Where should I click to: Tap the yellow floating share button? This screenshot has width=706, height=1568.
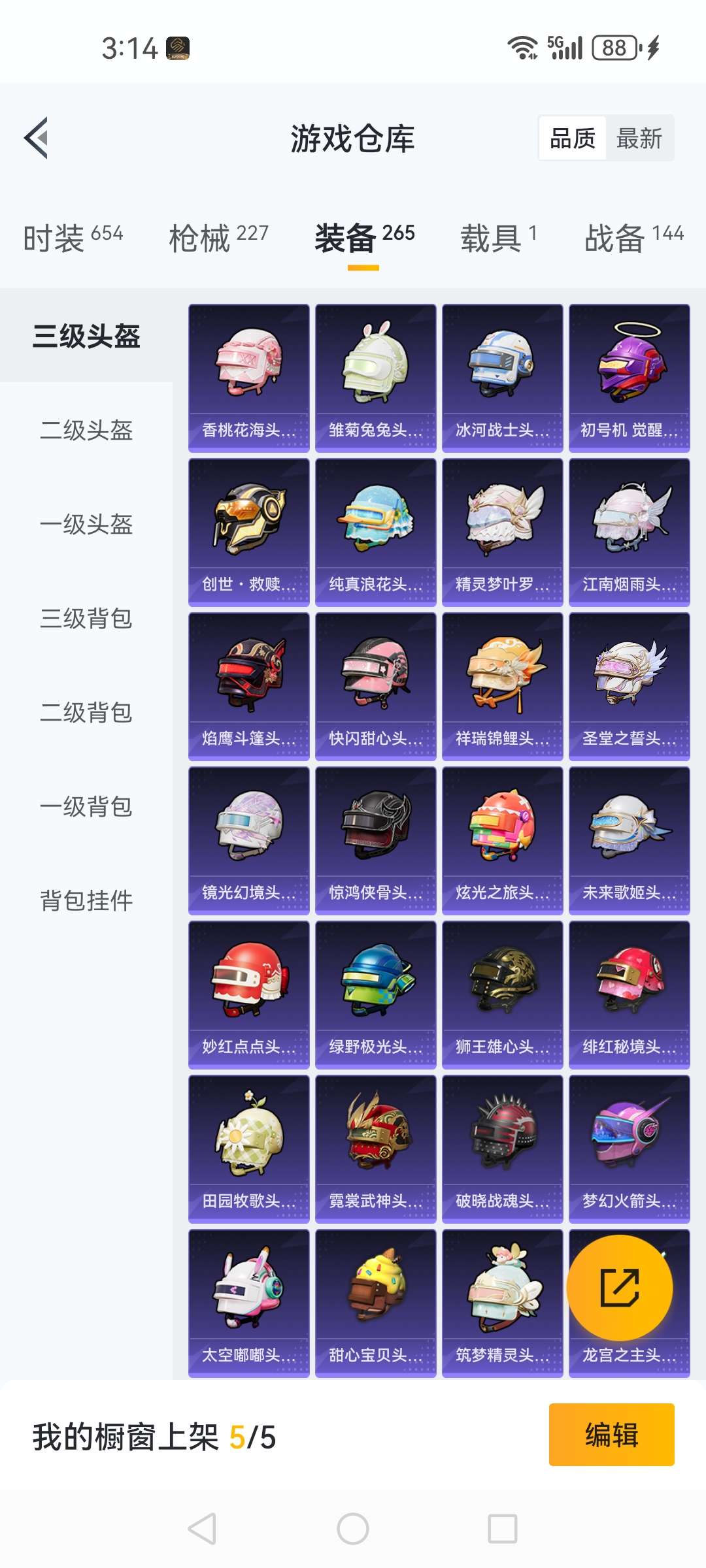pos(620,1288)
